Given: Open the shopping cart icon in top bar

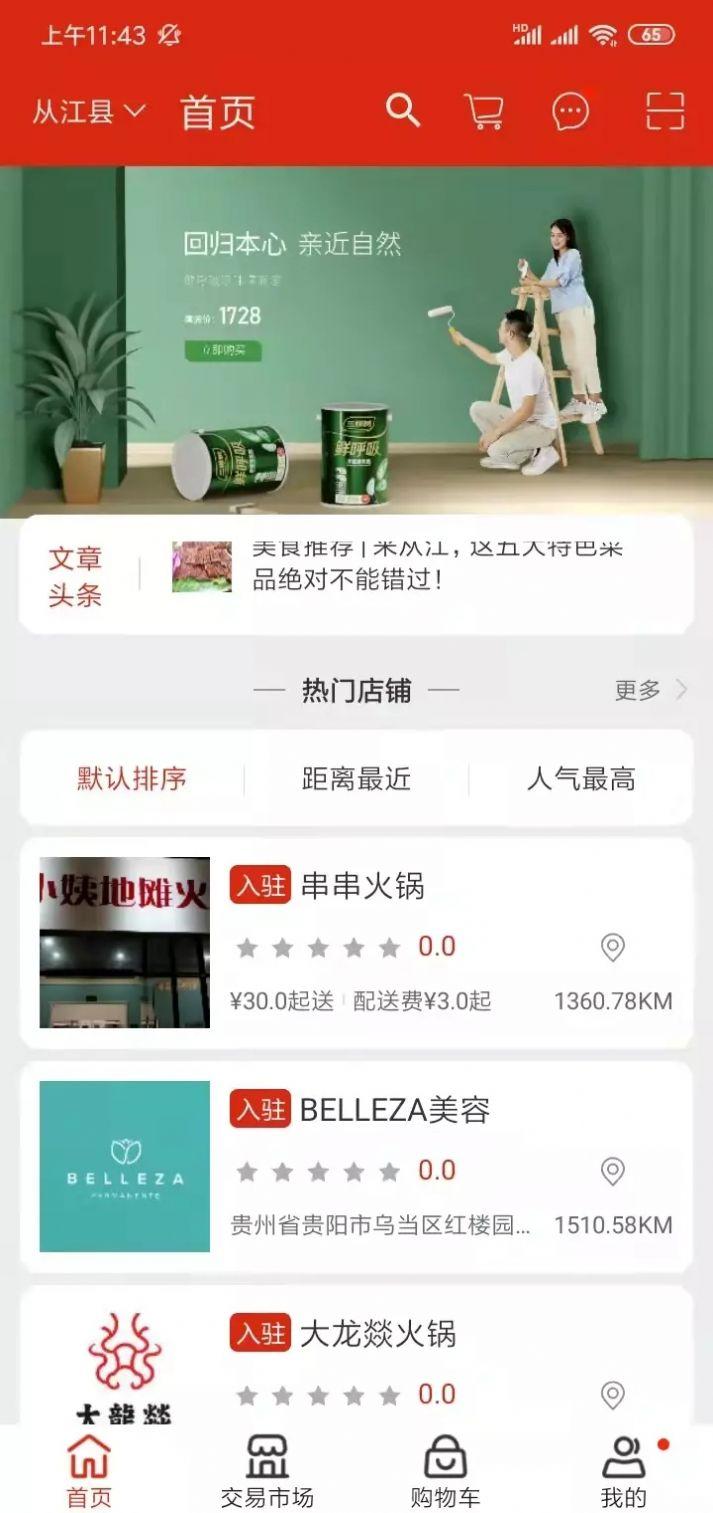Looking at the screenshot, I should point(485,111).
